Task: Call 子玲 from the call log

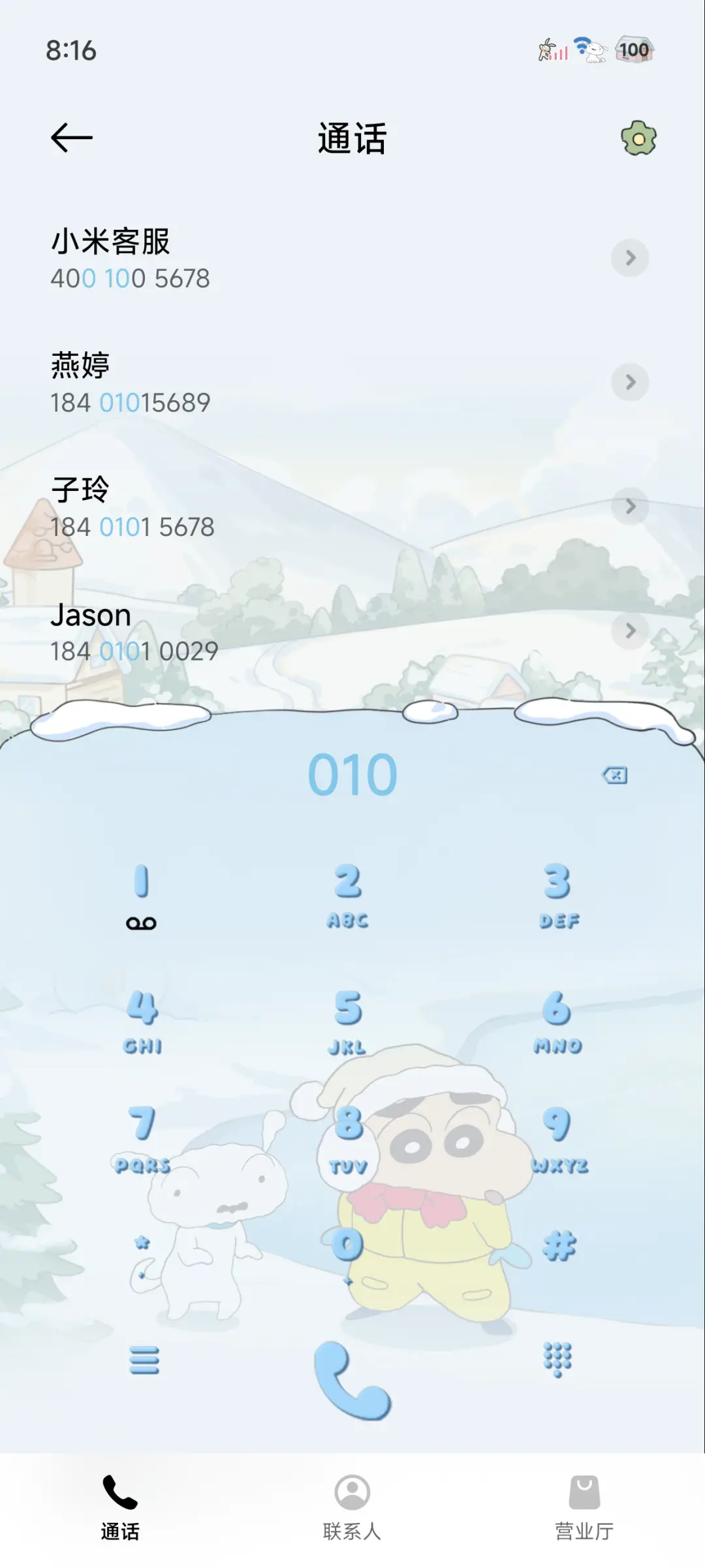Action: 261,506
